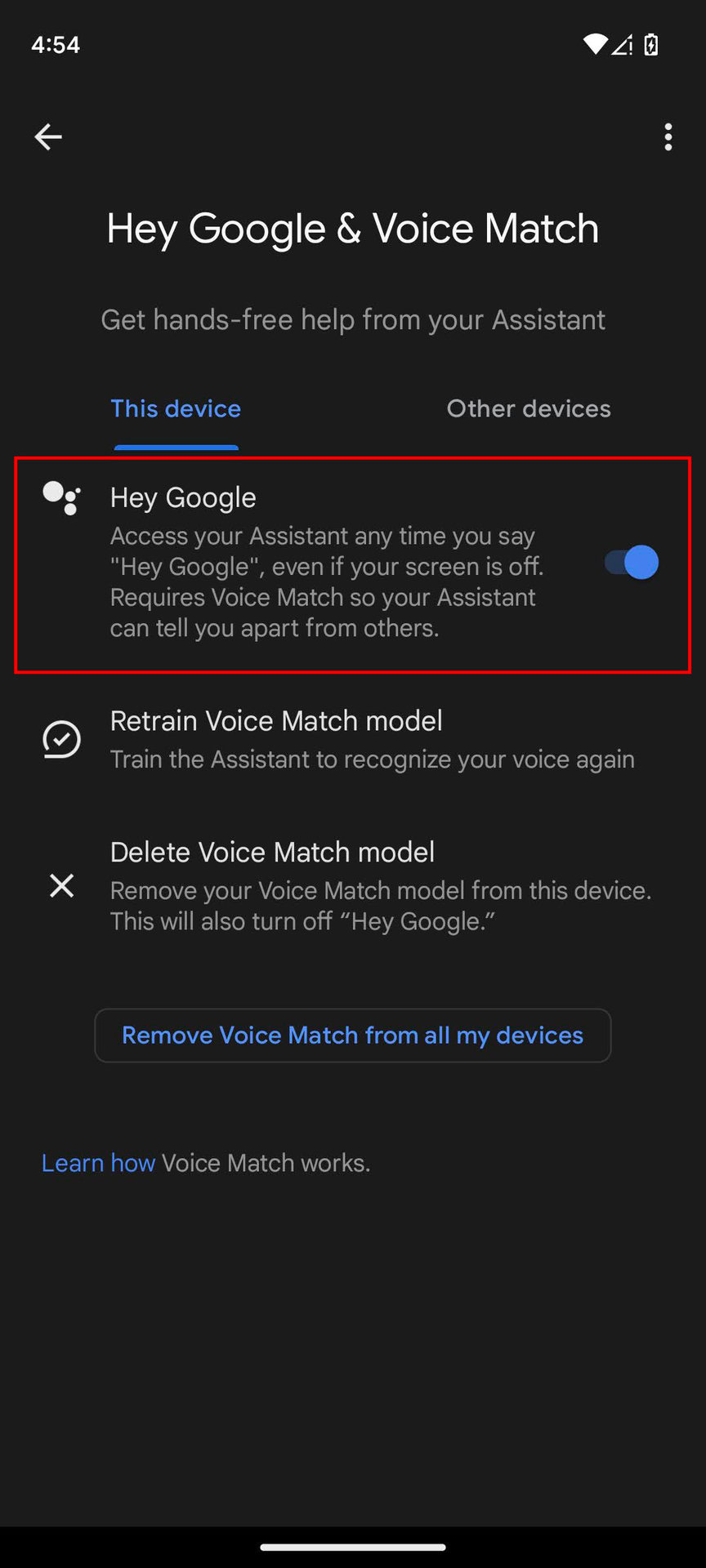This screenshot has height=1568, width=706.
Task: Open the Learn how link
Action: click(x=98, y=1163)
